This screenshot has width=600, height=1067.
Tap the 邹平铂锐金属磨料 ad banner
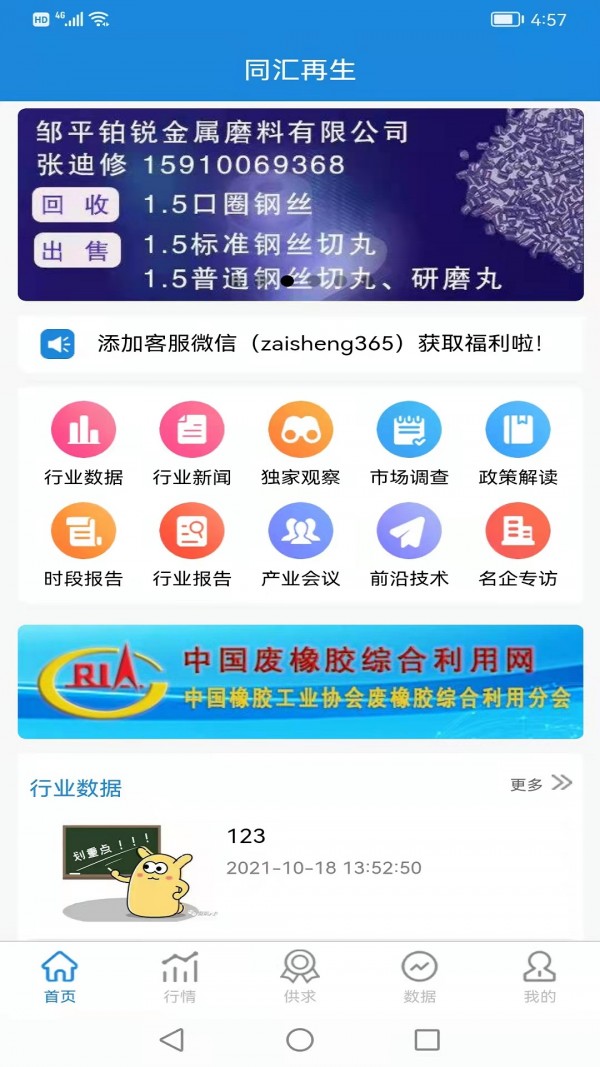pyautogui.click(x=300, y=204)
